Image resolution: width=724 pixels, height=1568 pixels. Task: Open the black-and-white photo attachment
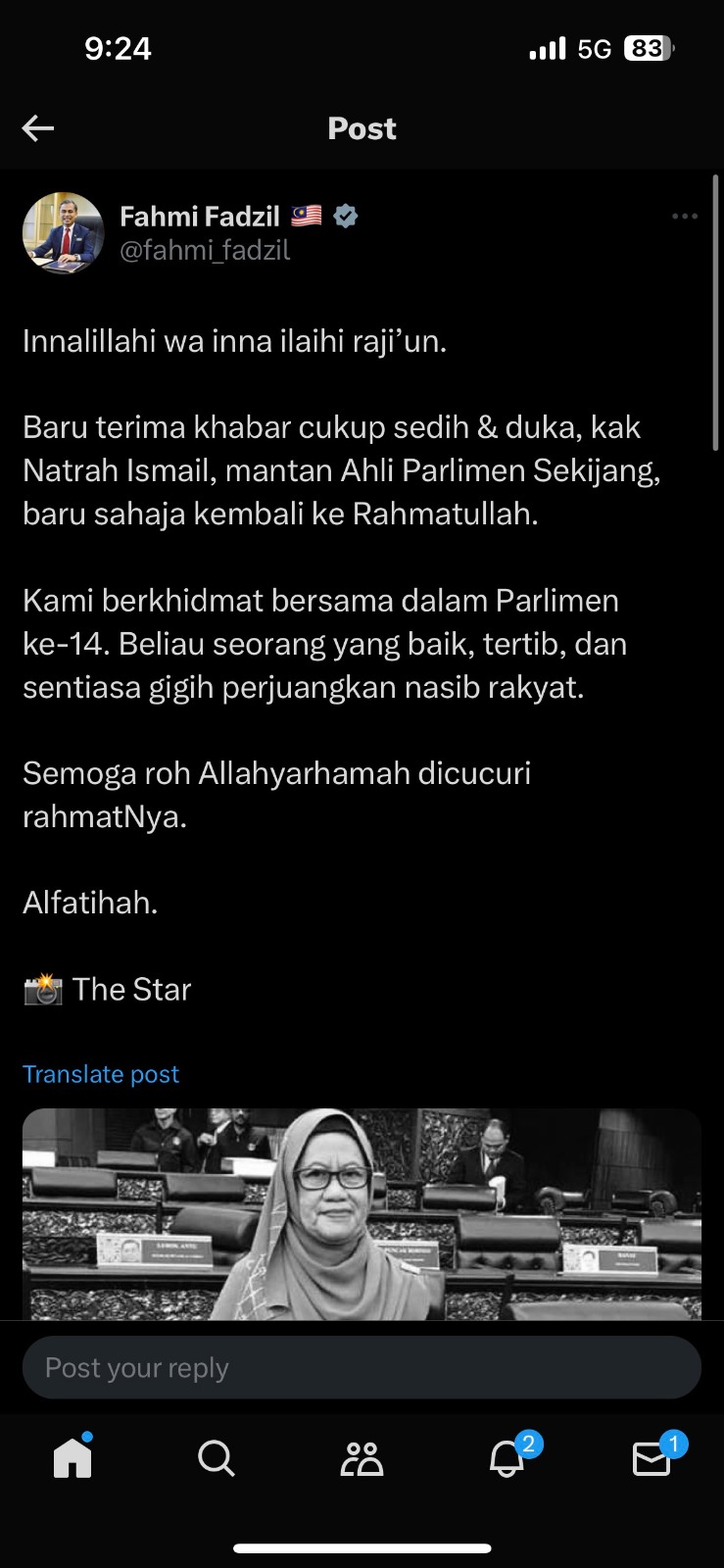(362, 1215)
